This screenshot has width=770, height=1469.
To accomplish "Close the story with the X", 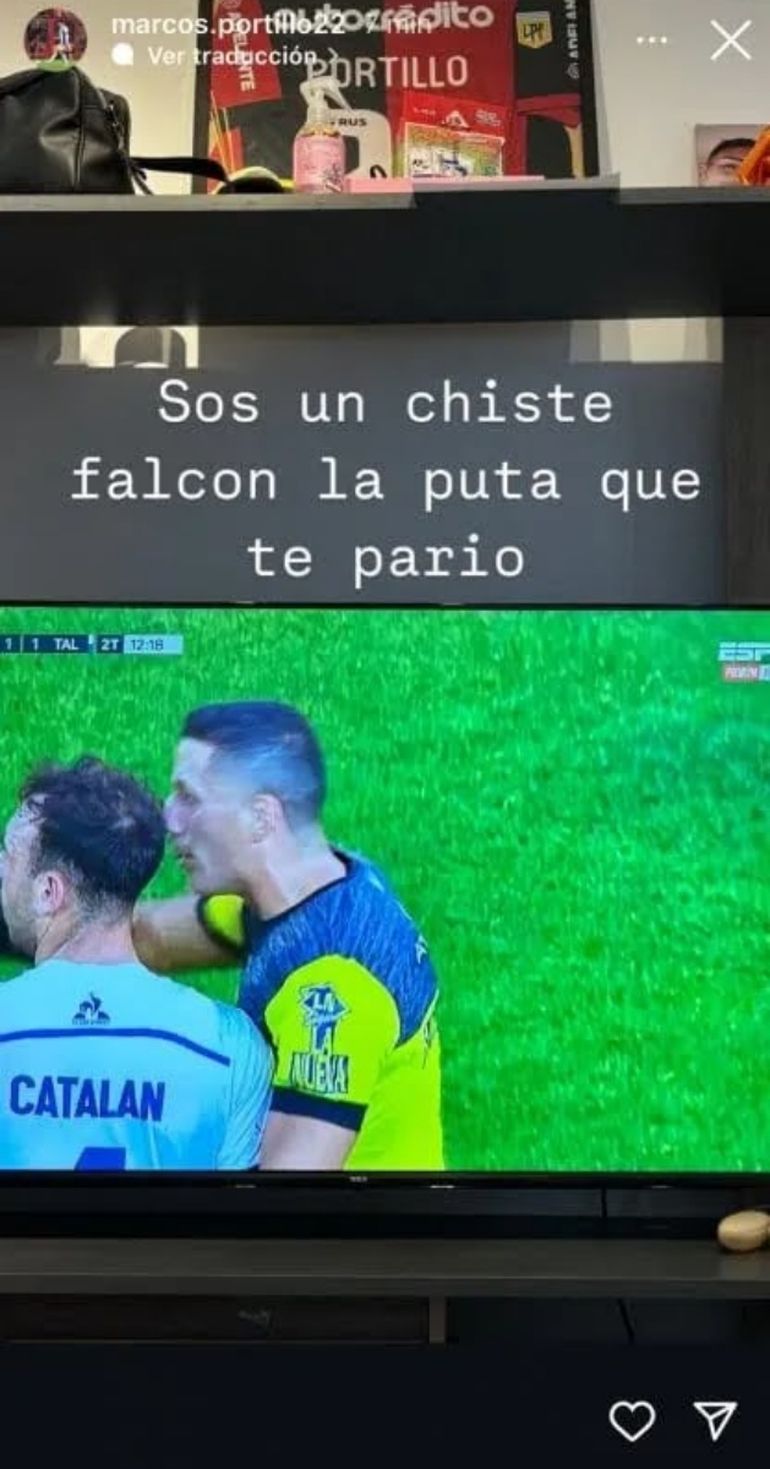I will click(x=730, y=41).
